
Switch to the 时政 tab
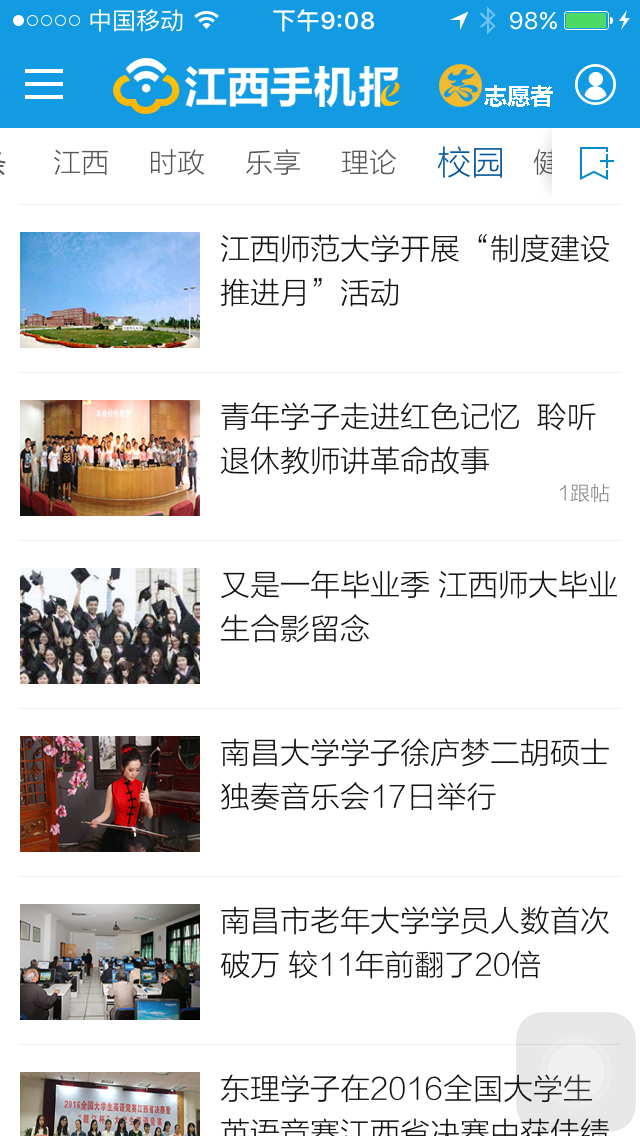tap(176, 162)
